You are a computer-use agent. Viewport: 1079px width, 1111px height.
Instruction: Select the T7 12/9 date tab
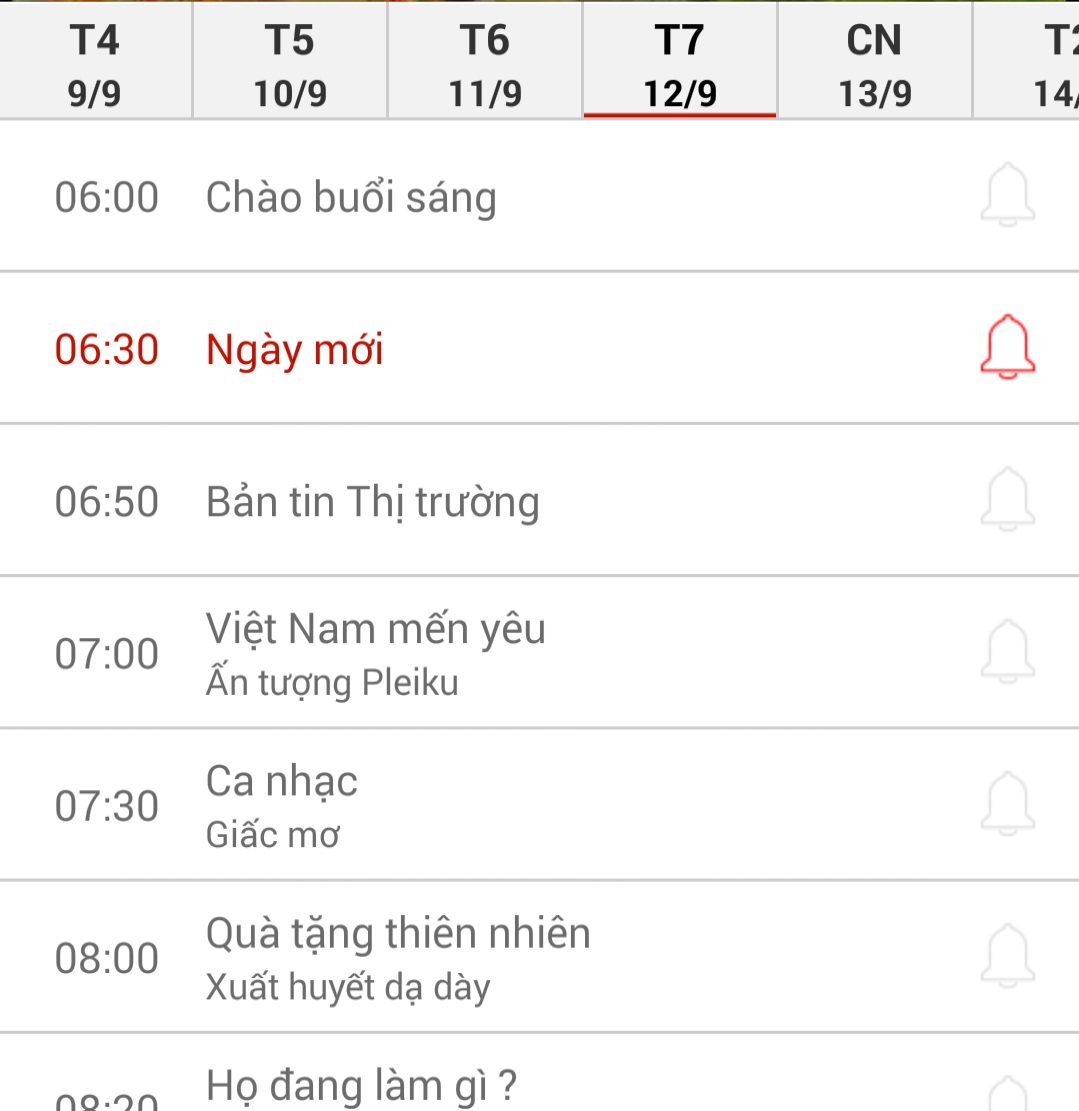pyautogui.click(x=680, y=65)
